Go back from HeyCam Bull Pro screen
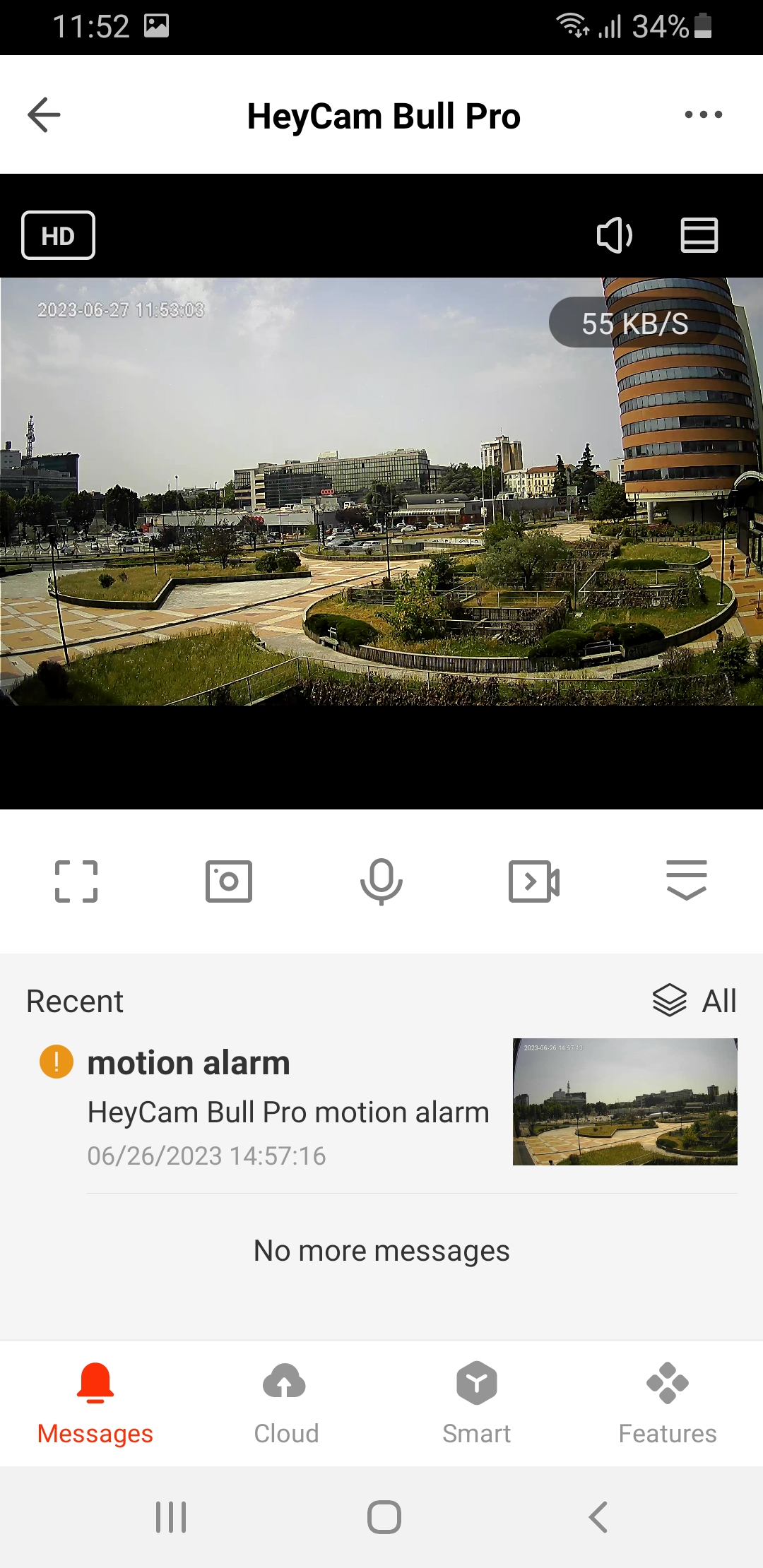Image resolution: width=763 pixels, height=1568 pixels. click(x=44, y=115)
